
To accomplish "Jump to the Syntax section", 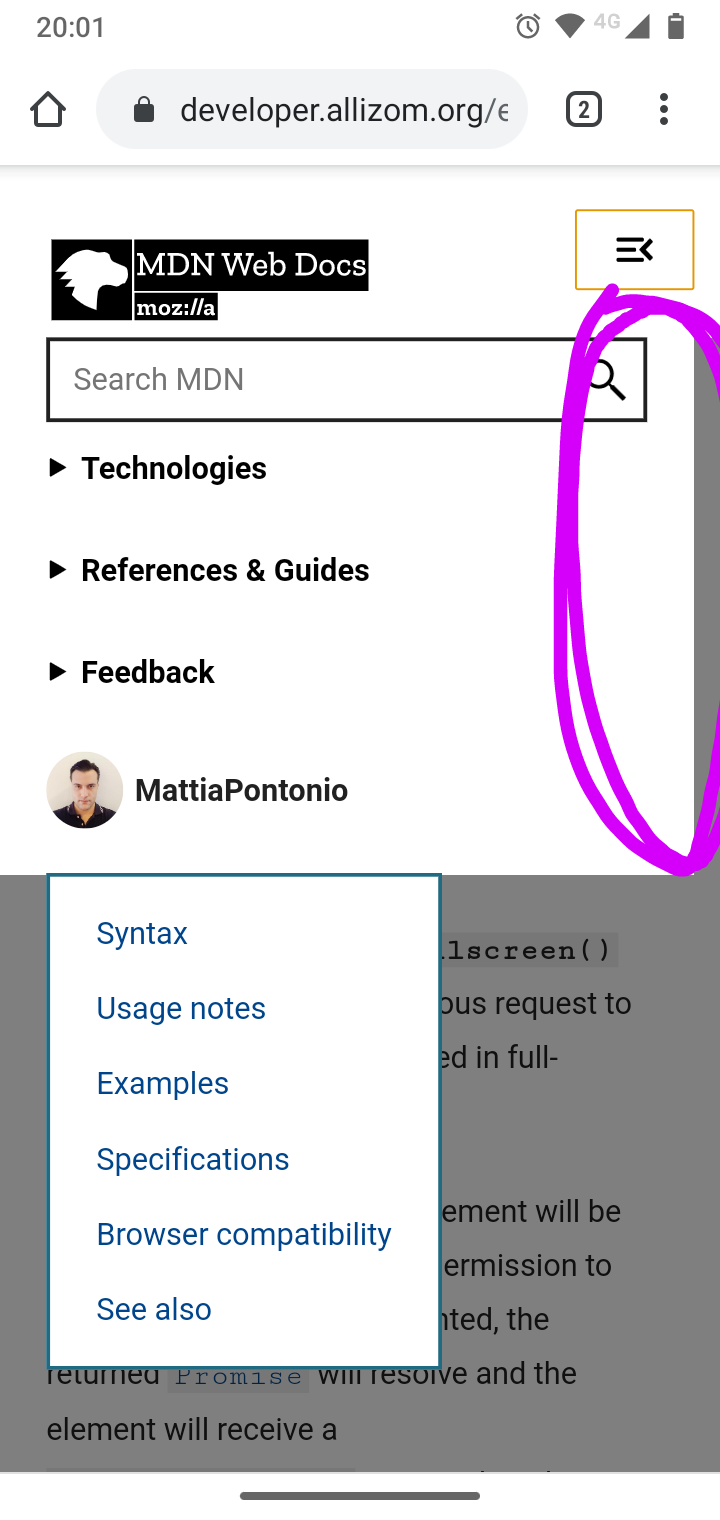I will pos(141,932).
